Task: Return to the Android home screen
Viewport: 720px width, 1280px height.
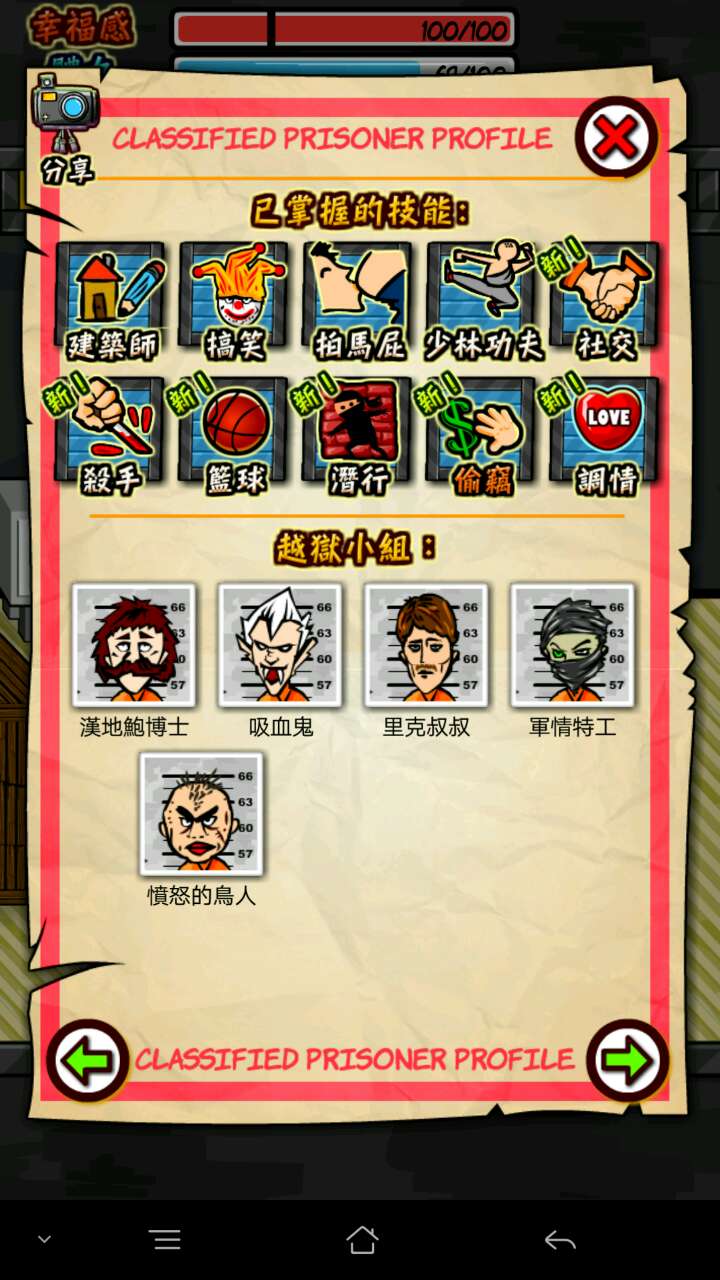Action: 362,1240
